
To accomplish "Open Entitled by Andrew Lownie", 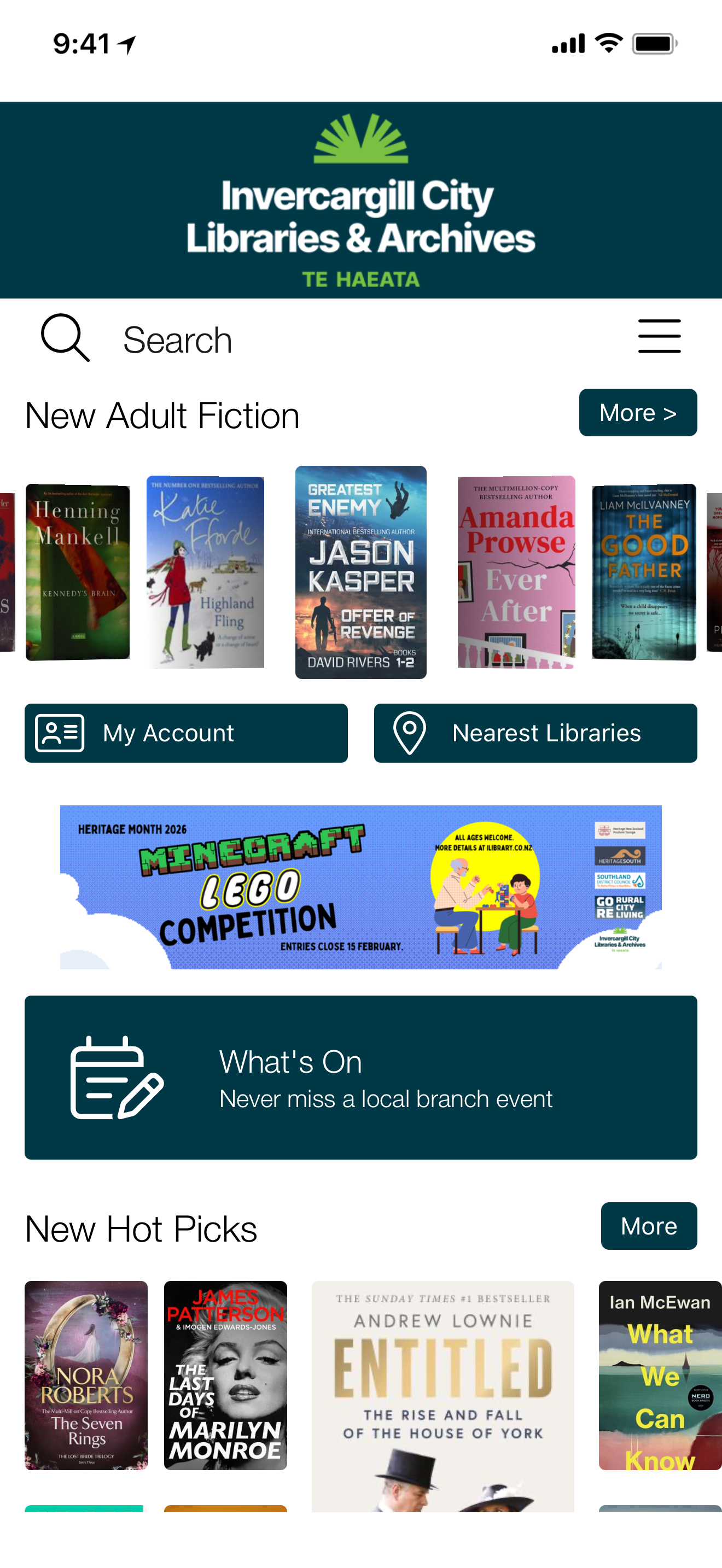I will click(442, 1396).
